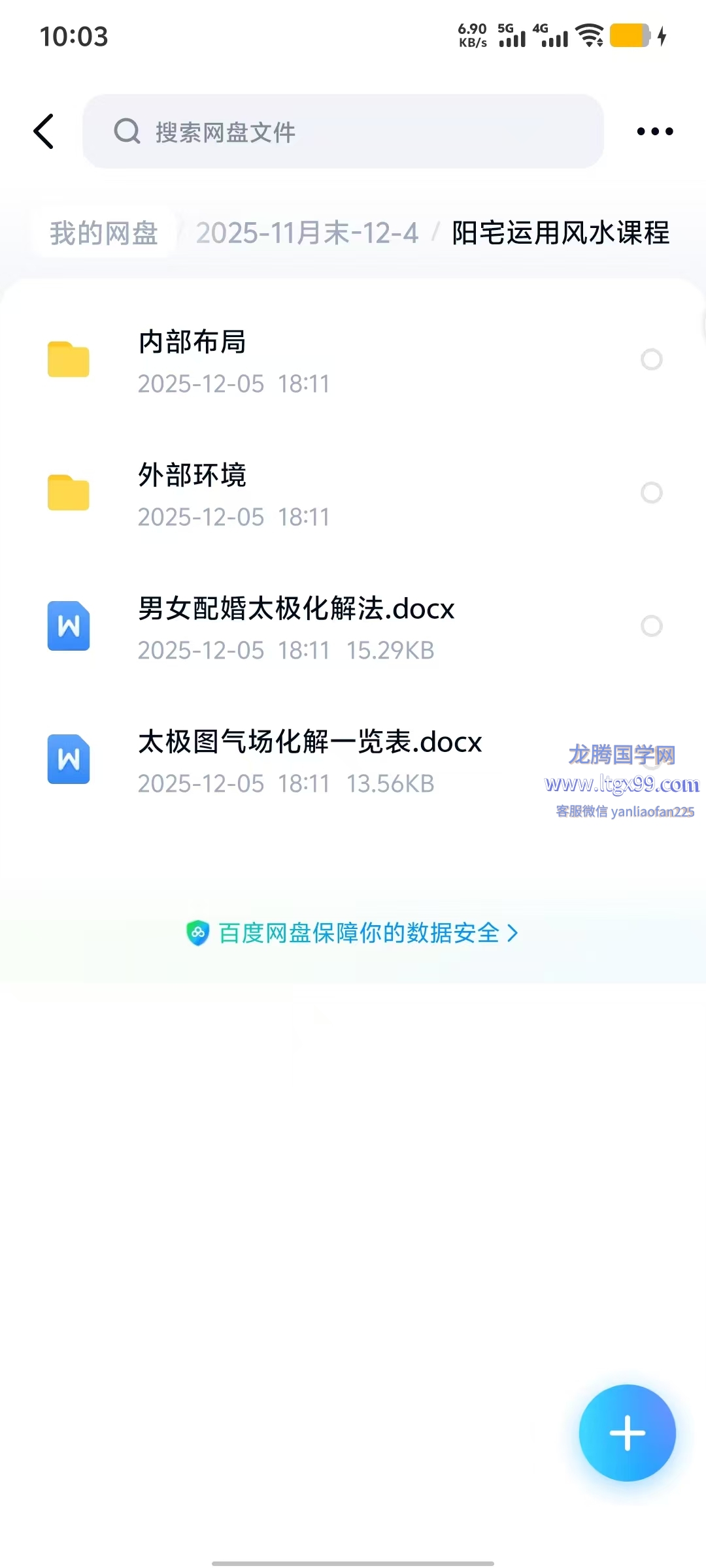The width and height of the screenshot is (706, 1568).
Task: Tap the 搜索网盘文件 search box
Action: [x=343, y=131]
